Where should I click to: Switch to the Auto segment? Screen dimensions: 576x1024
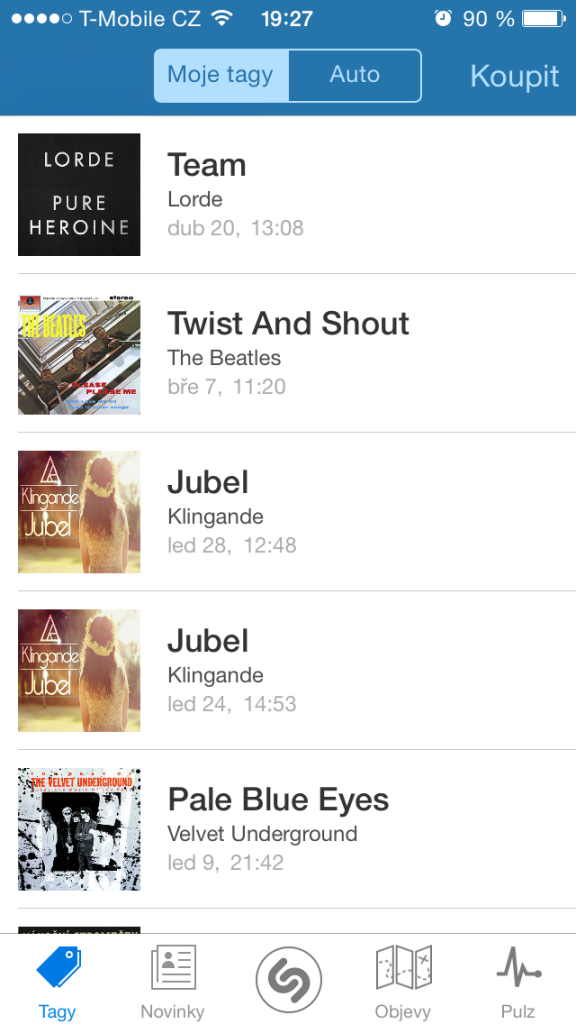(x=355, y=75)
